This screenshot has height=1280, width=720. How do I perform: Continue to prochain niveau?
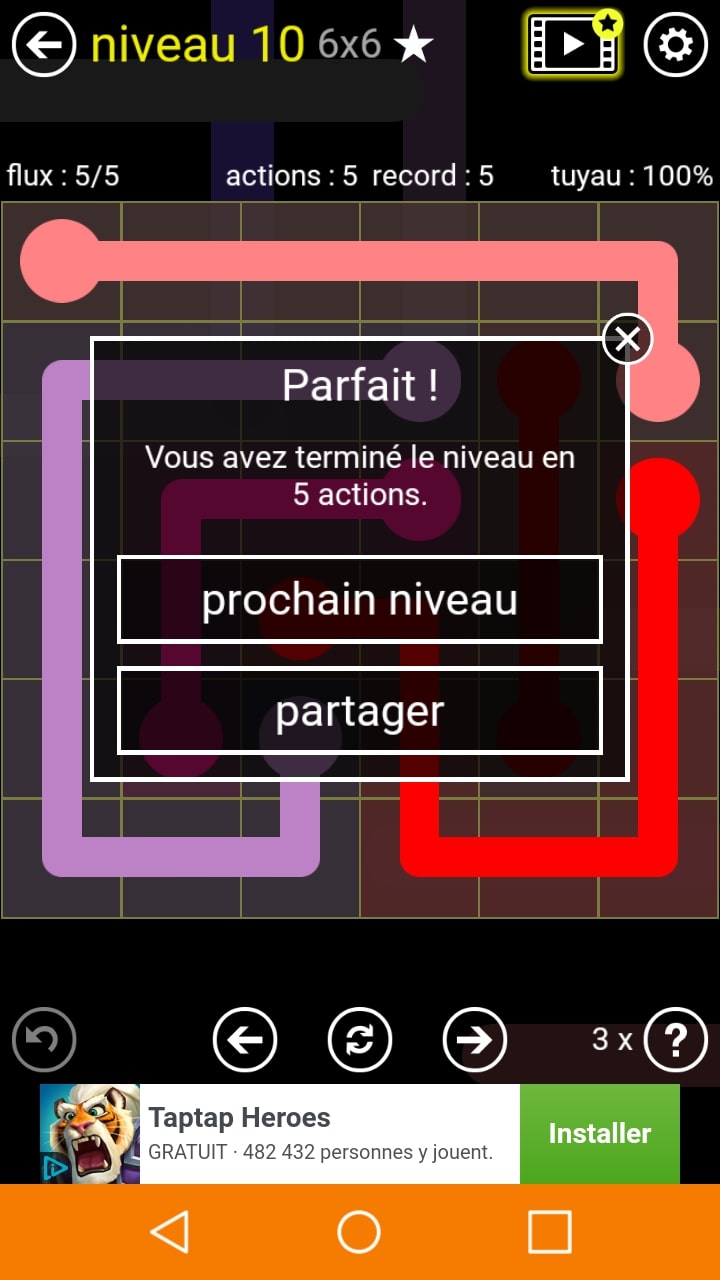click(x=360, y=599)
